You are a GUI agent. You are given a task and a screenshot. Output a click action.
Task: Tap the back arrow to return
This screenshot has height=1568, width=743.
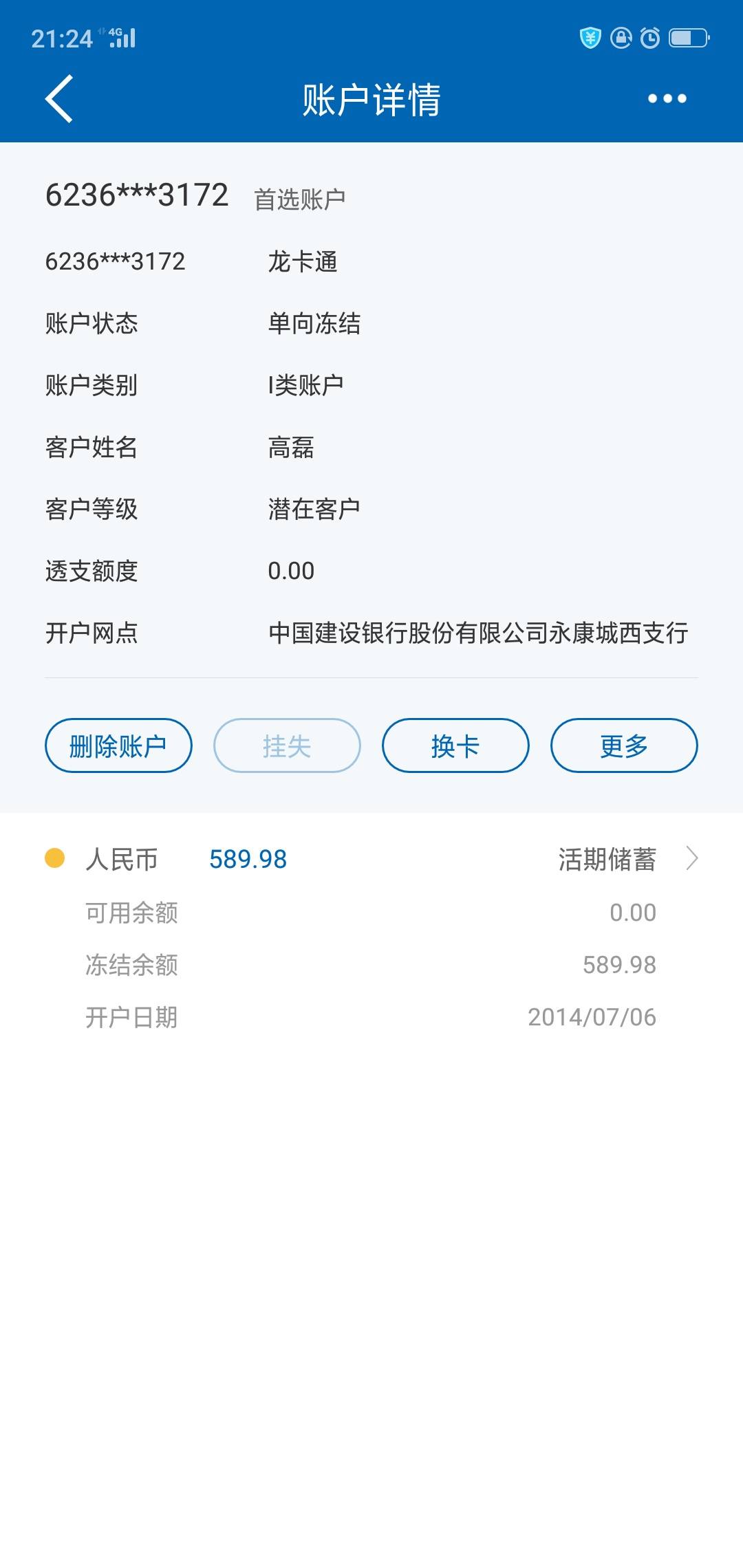57,98
